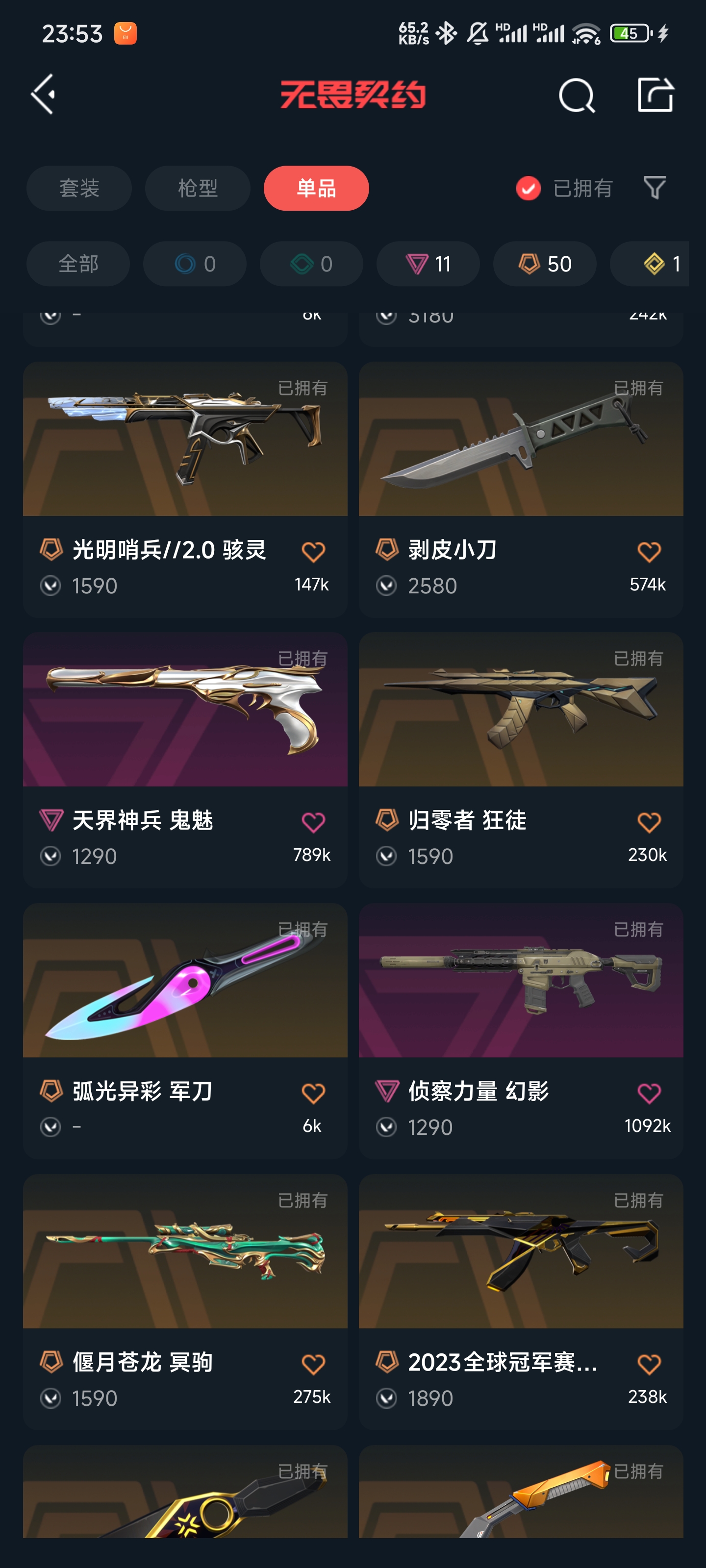Open the filter funnel icon
Viewport: 706px width, 1568px height.
pyautogui.click(x=654, y=188)
